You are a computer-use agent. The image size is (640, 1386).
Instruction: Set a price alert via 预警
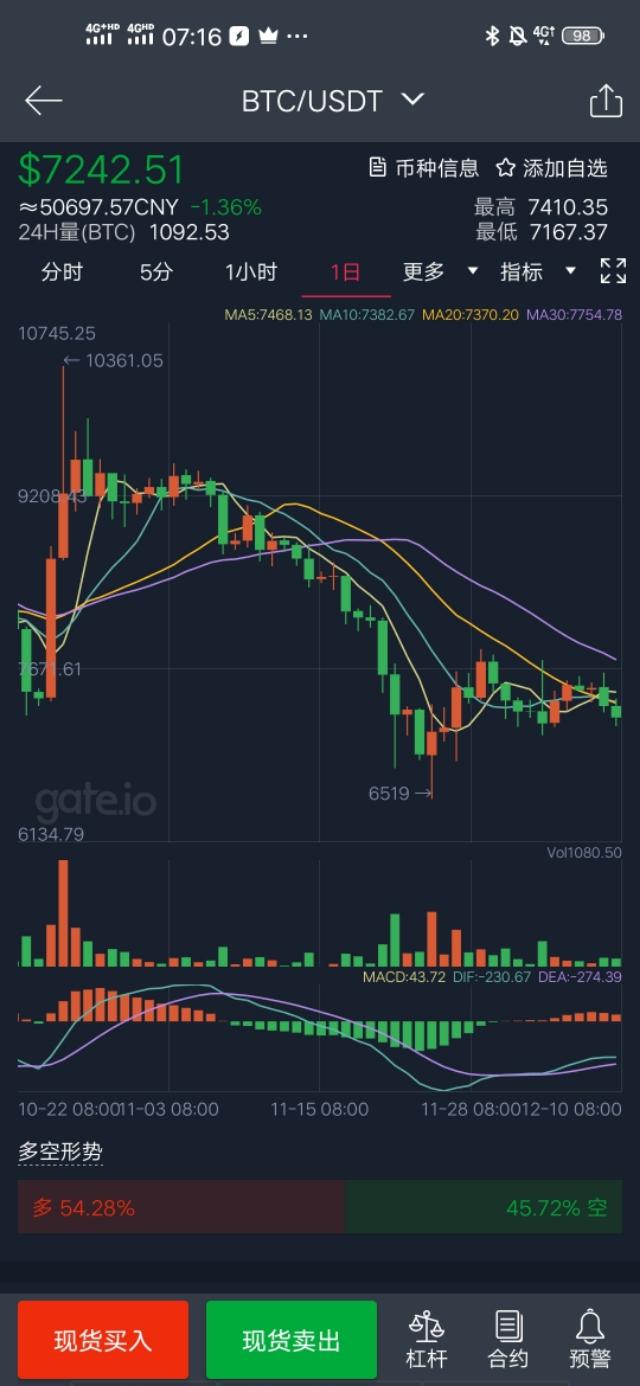(590, 1340)
